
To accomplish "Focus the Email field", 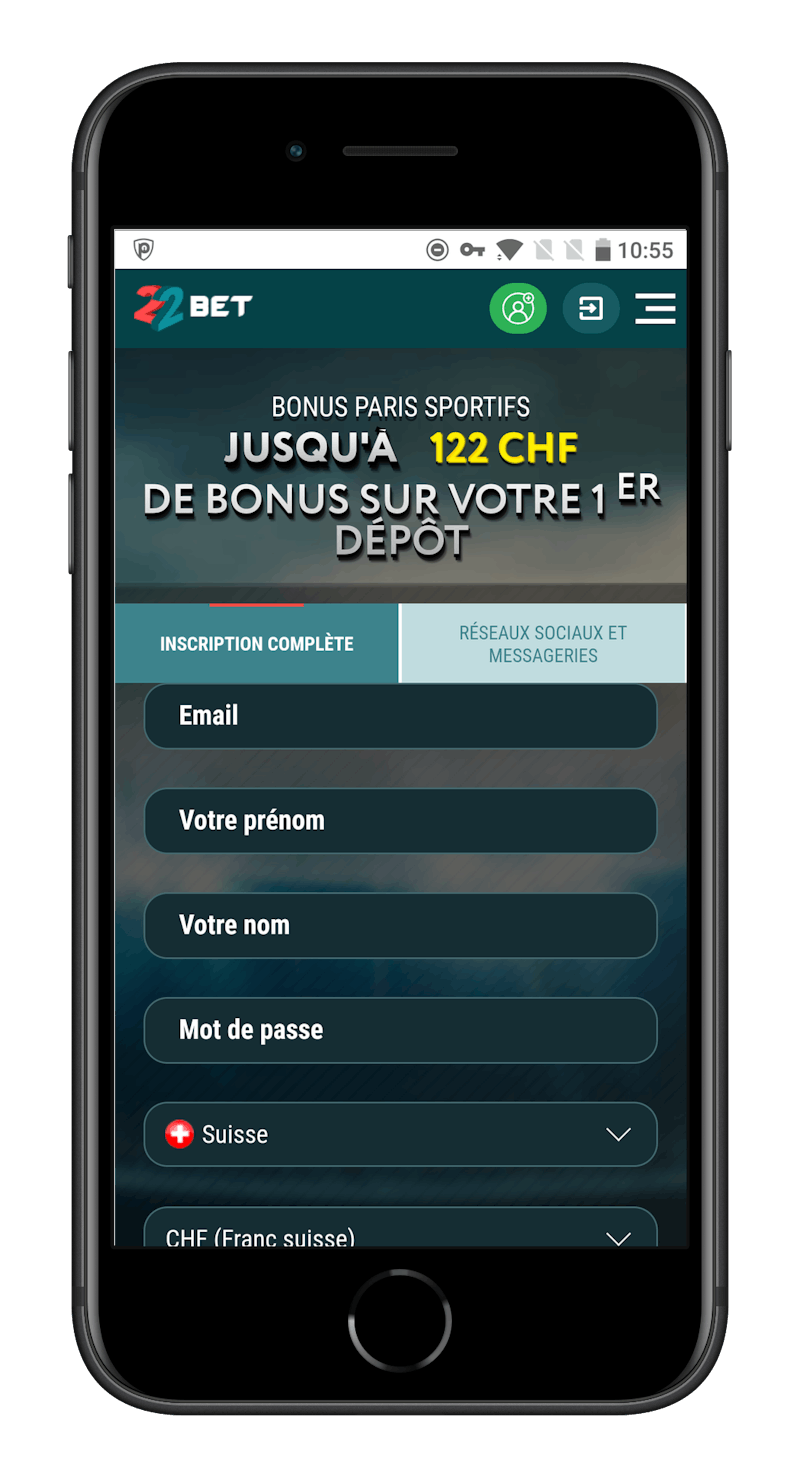I will pos(400,716).
